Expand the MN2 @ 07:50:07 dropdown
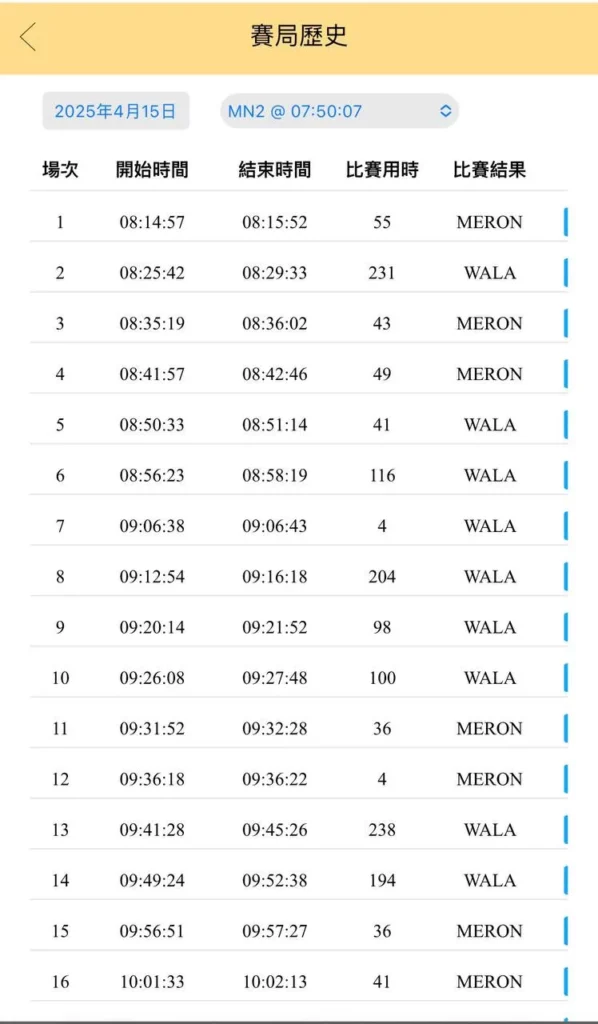 (x=339, y=111)
